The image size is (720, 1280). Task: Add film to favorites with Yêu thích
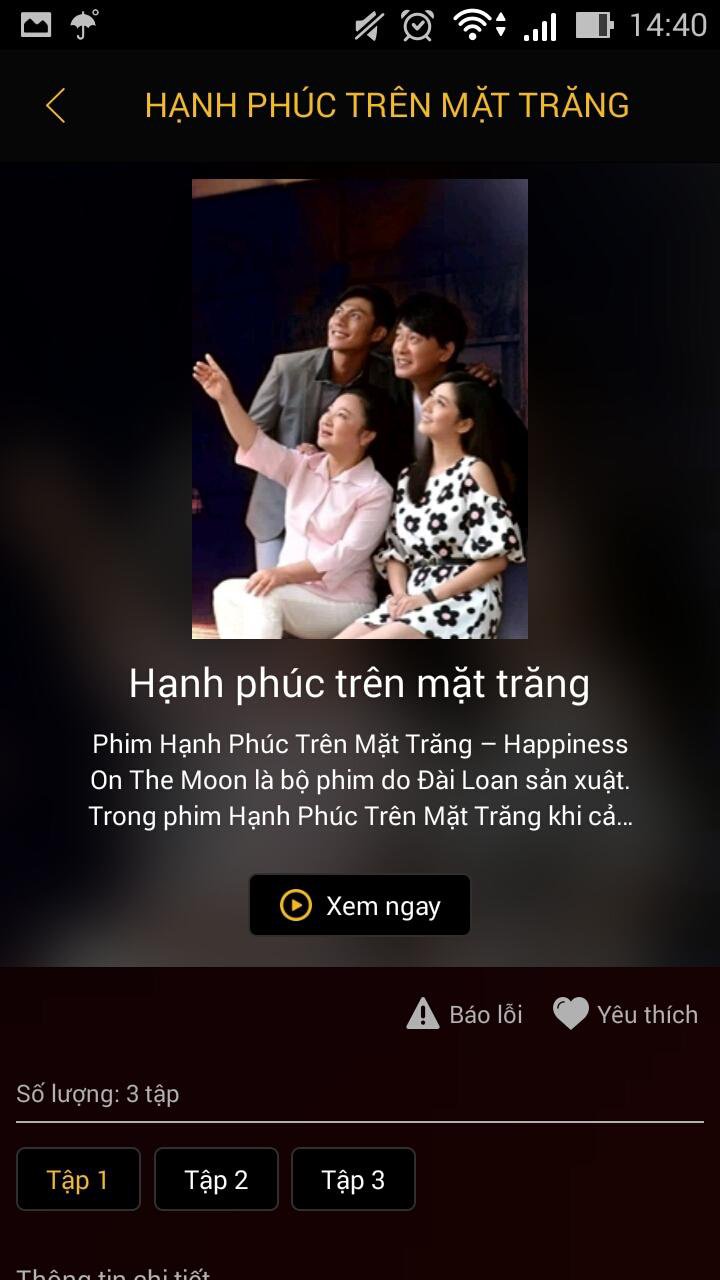pos(626,1014)
